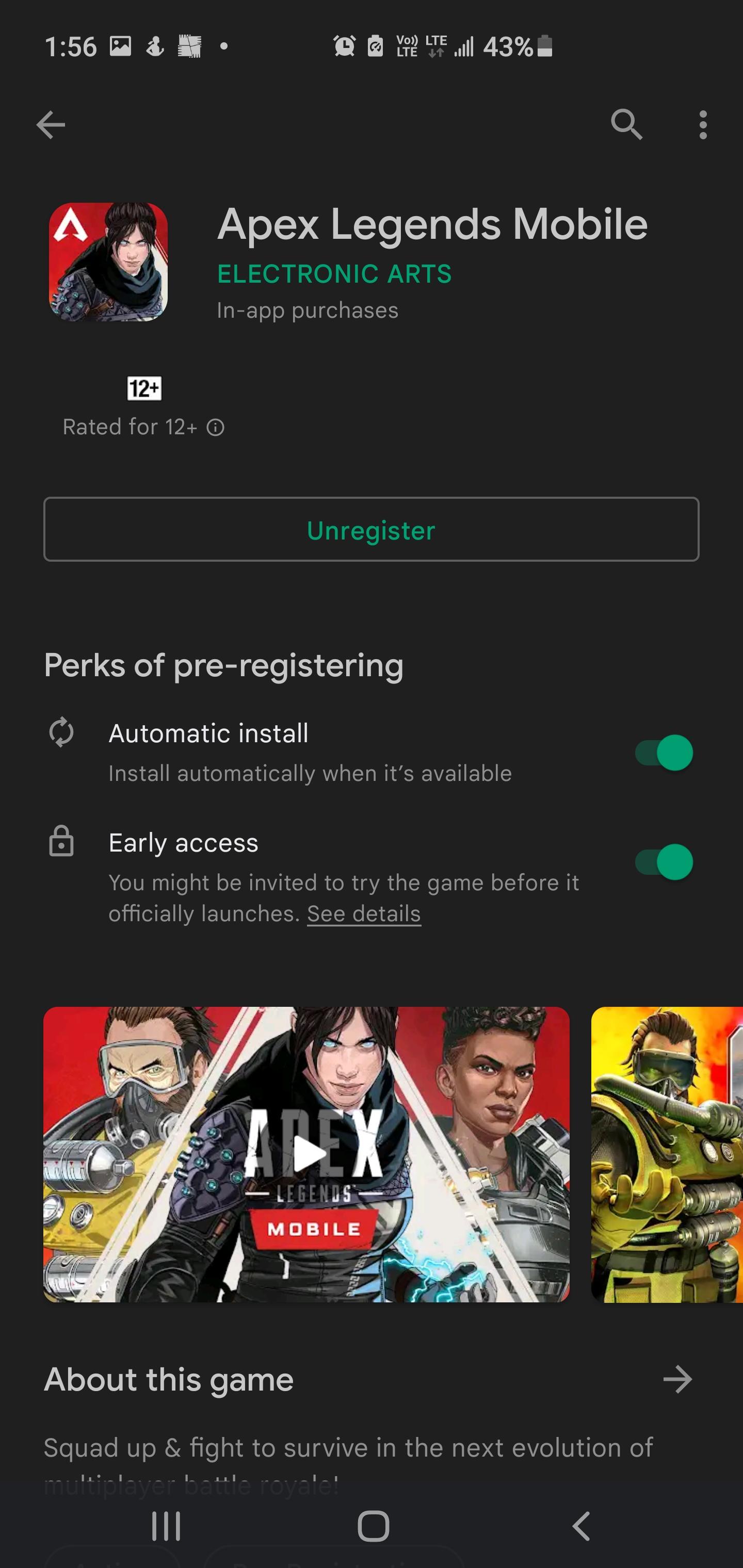Open the See details link
743x1568 pixels.
(364, 913)
